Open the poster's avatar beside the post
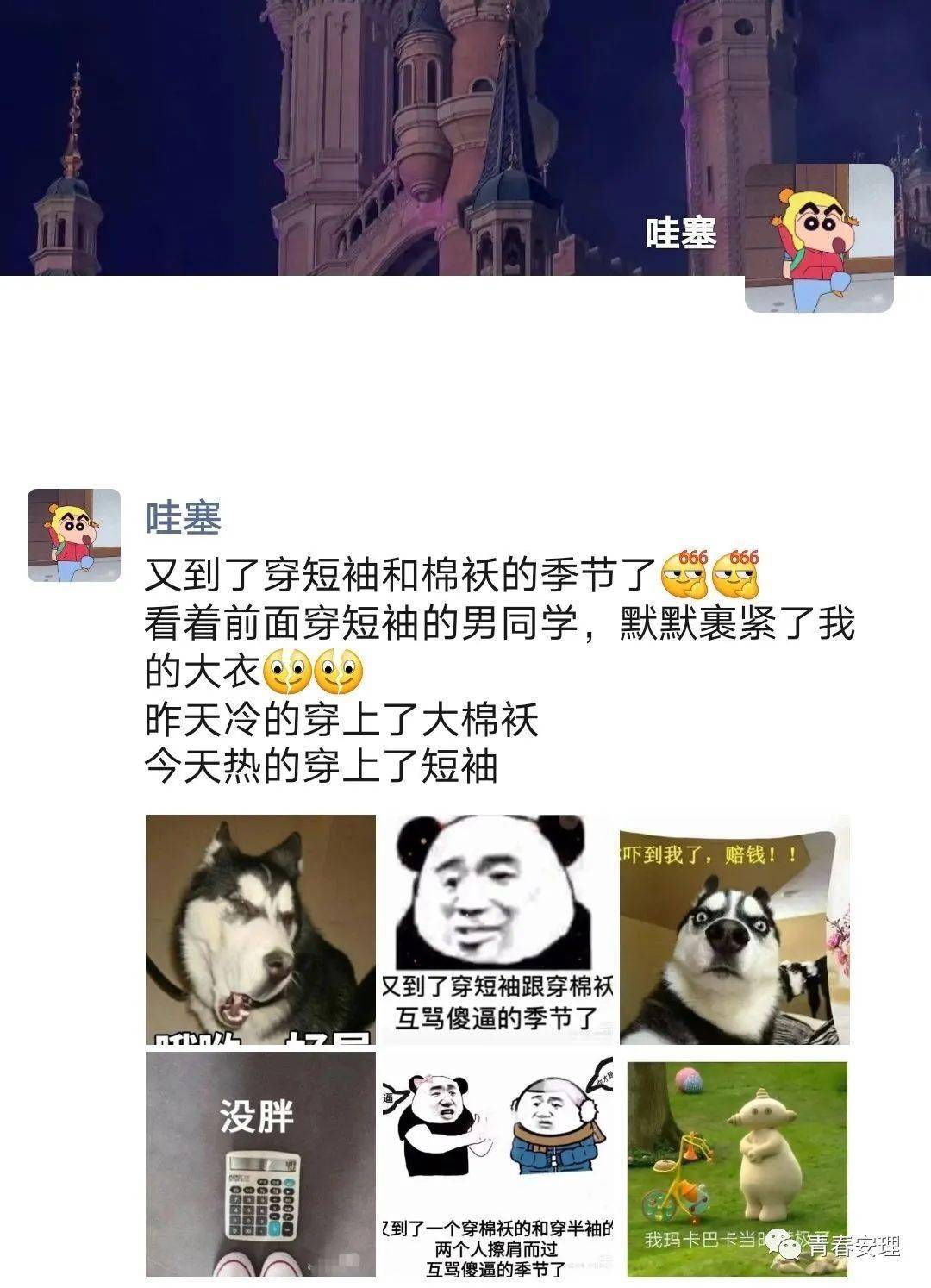This screenshot has height=1288, width=931. (74, 535)
